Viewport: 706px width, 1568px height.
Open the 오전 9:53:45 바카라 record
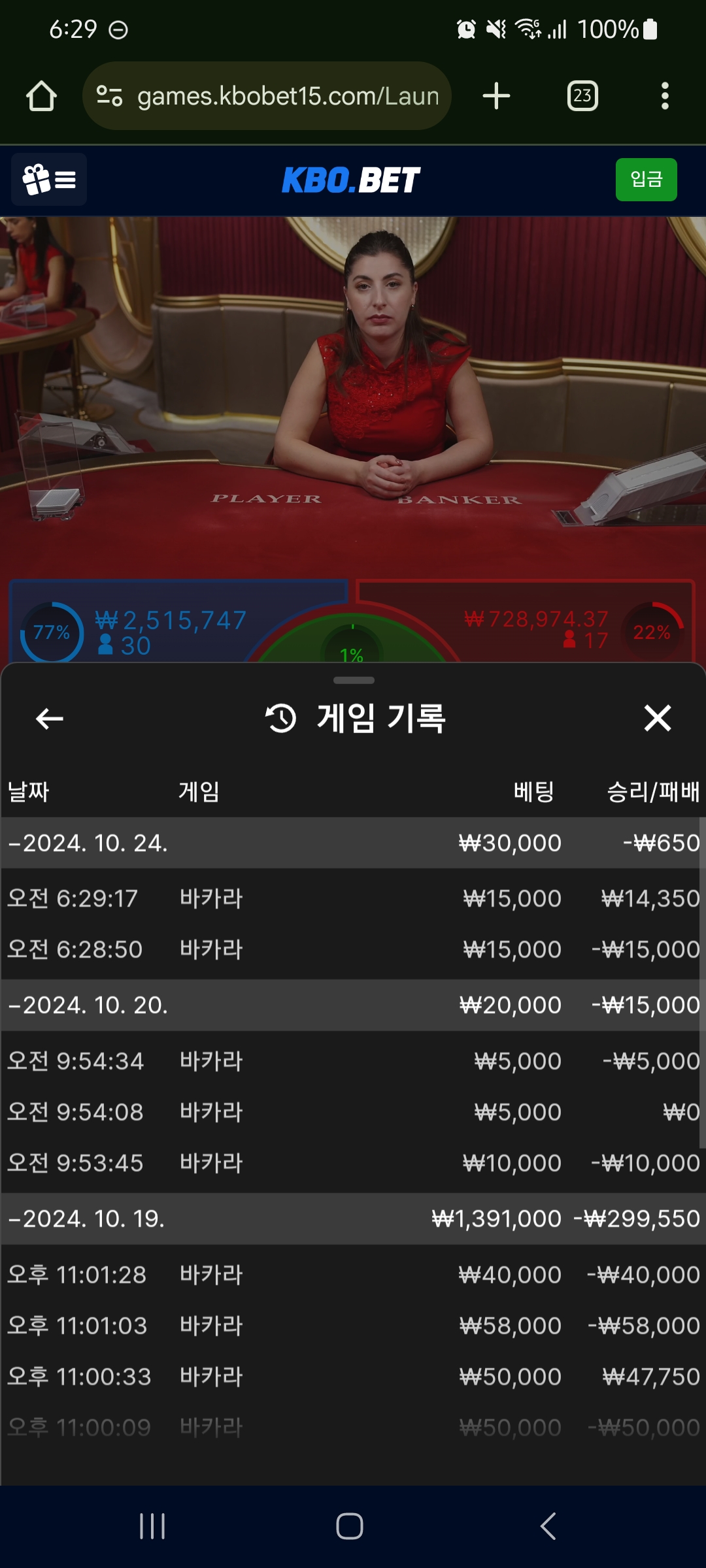[353, 1163]
